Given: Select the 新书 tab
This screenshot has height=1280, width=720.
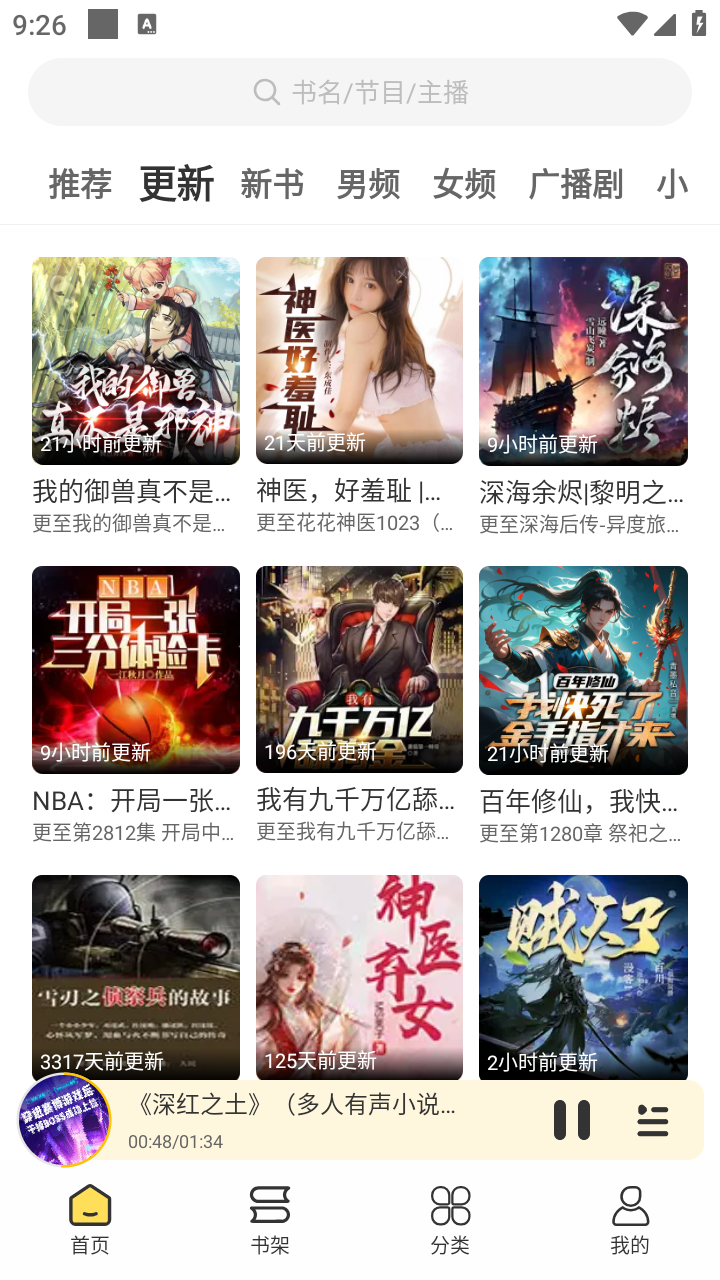Looking at the screenshot, I should (x=272, y=185).
